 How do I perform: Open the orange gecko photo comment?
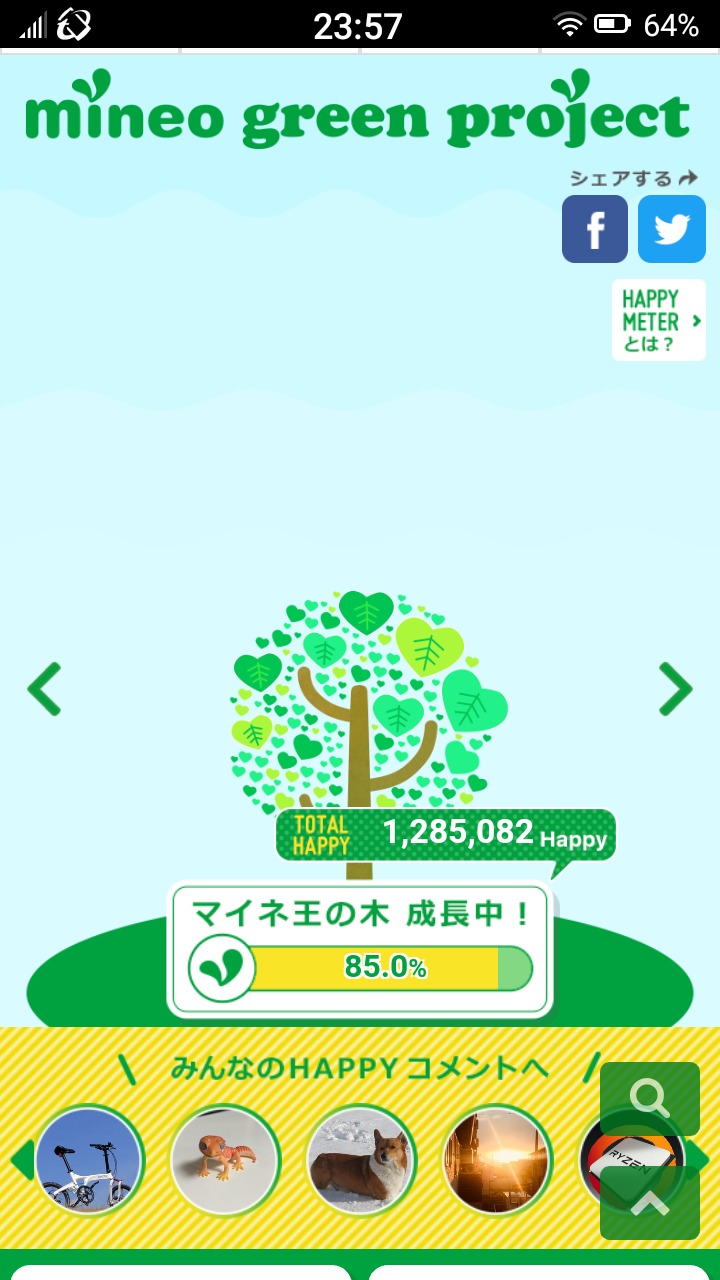click(223, 1160)
